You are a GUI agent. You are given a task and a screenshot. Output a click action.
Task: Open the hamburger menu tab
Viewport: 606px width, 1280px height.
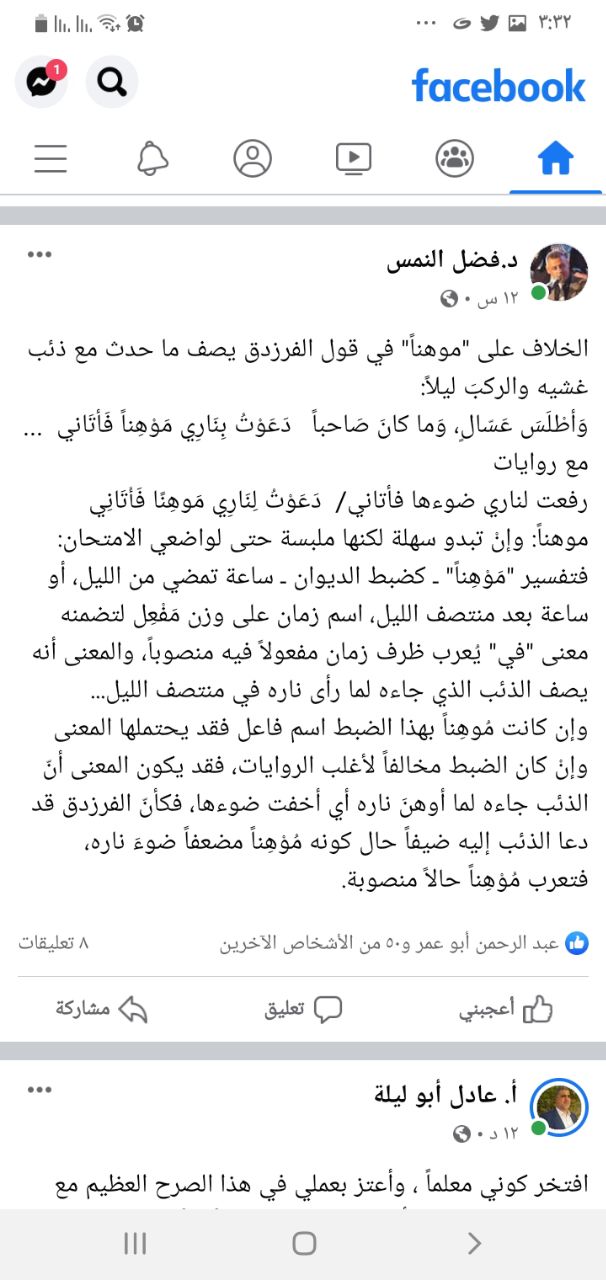point(50,158)
